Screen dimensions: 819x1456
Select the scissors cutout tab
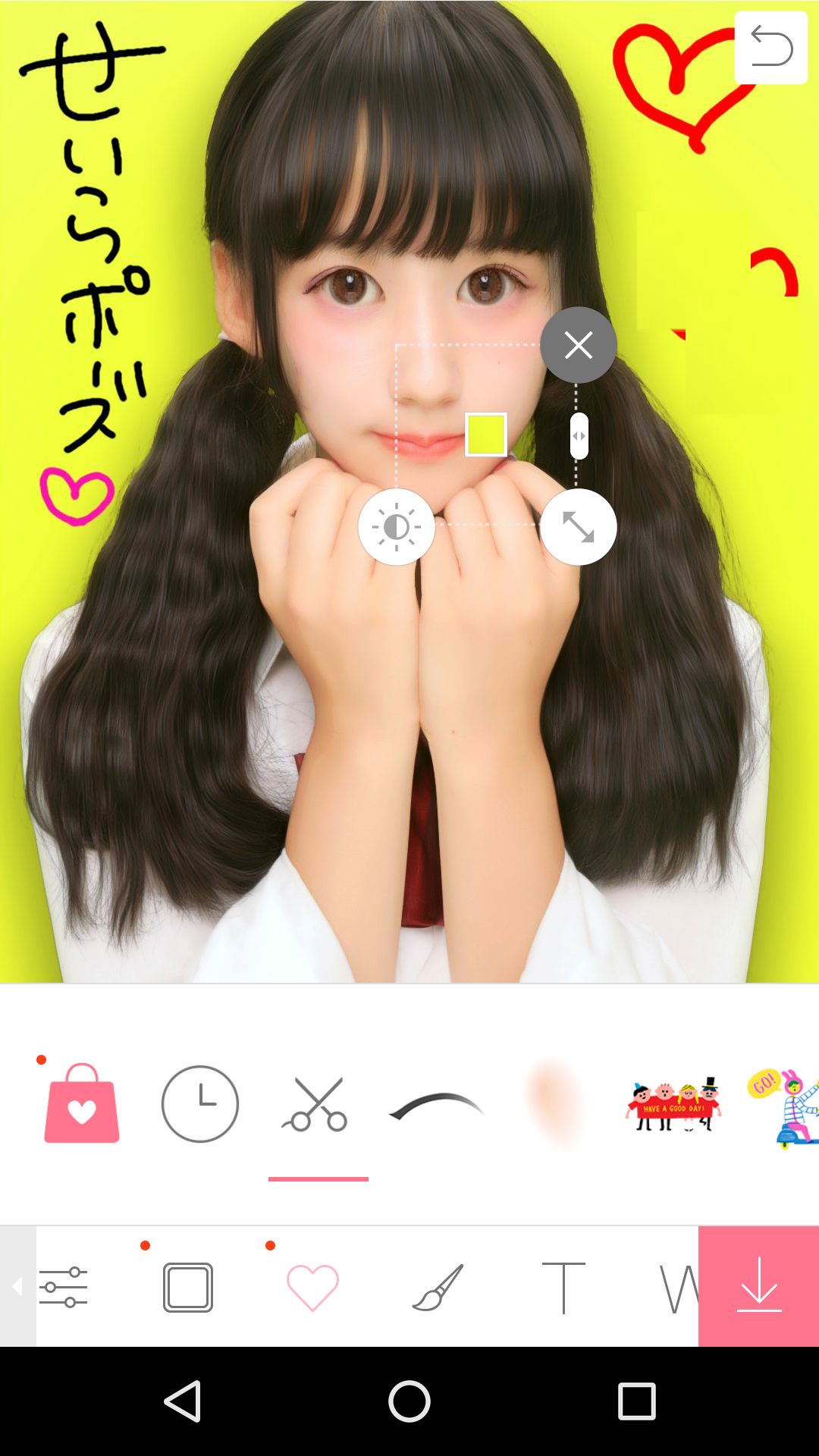[x=318, y=1103]
